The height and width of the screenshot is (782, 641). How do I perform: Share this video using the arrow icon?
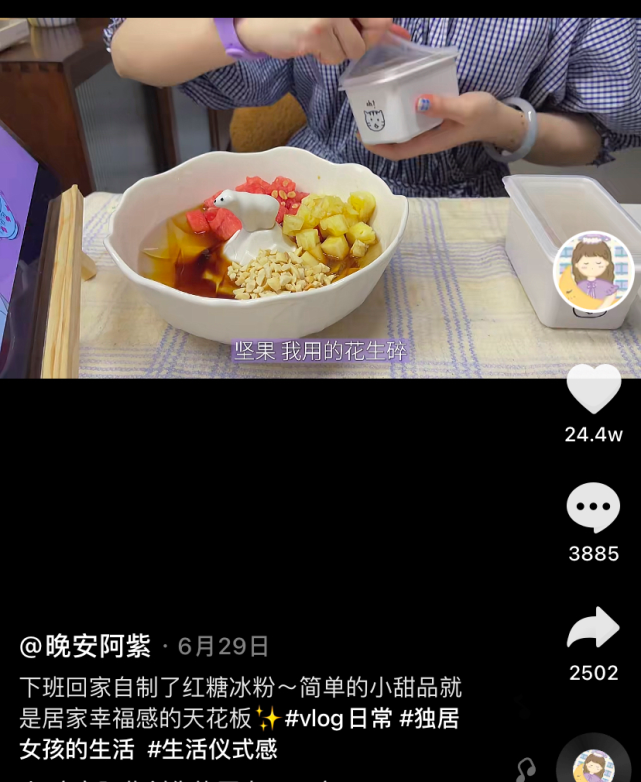click(x=593, y=628)
